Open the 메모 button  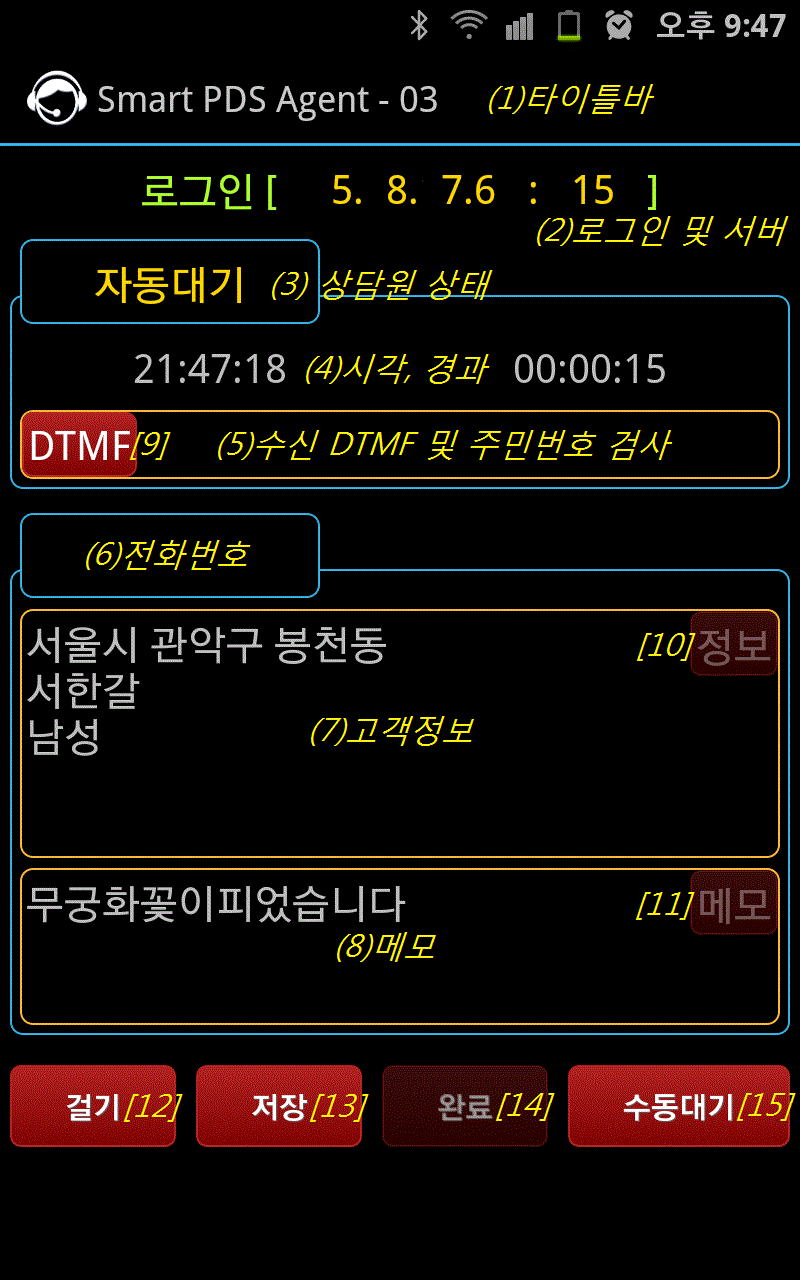coord(734,903)
